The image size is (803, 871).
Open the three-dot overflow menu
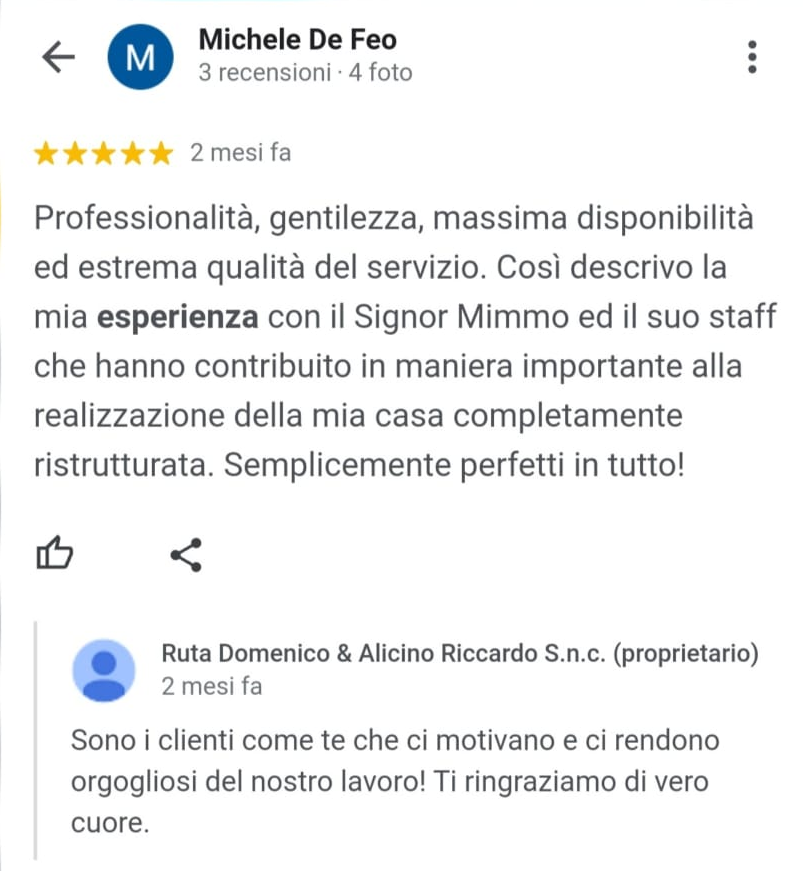click(752, 57)
